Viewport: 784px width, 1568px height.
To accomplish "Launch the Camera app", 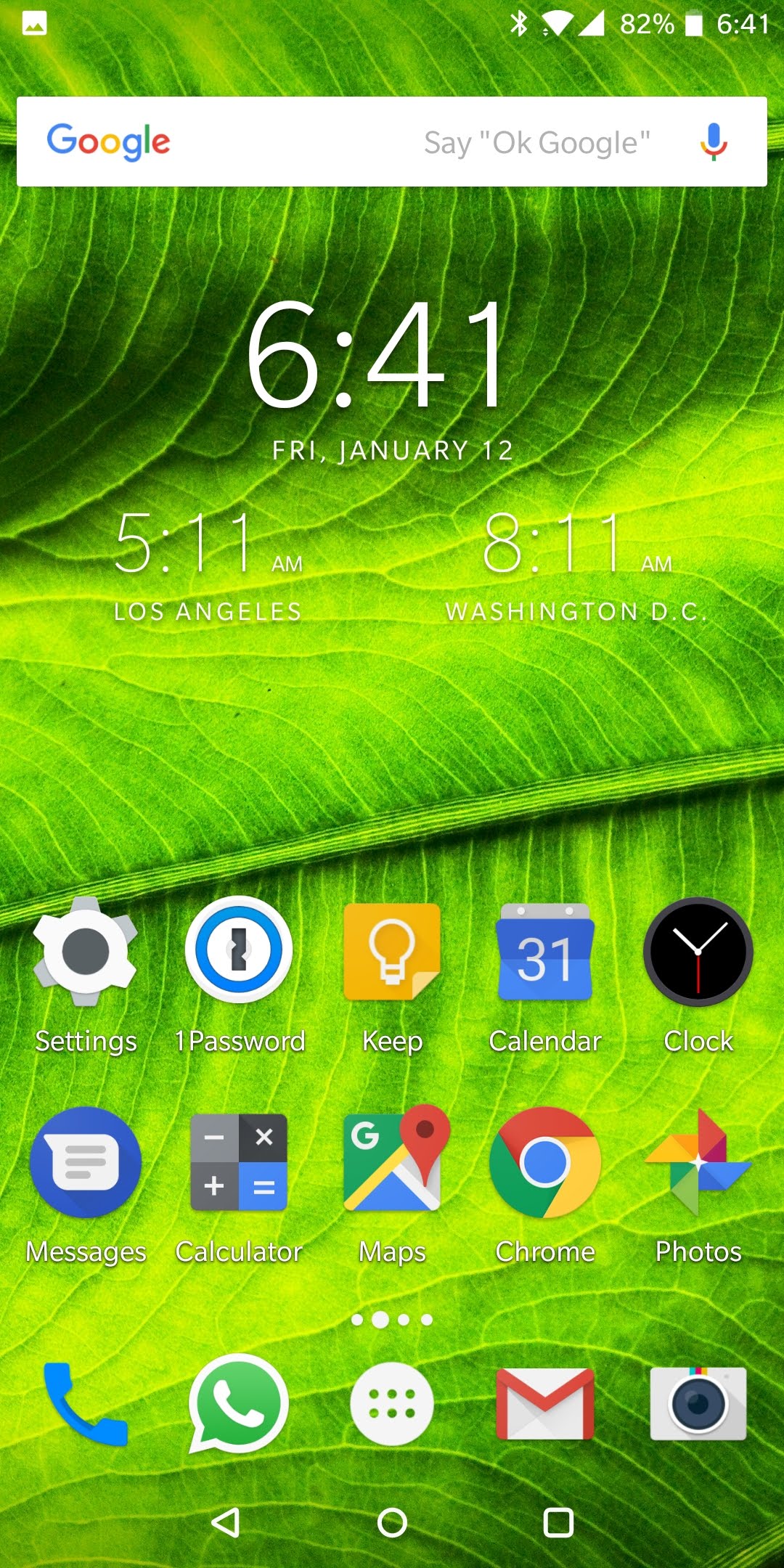I will tap(698, 1404).
